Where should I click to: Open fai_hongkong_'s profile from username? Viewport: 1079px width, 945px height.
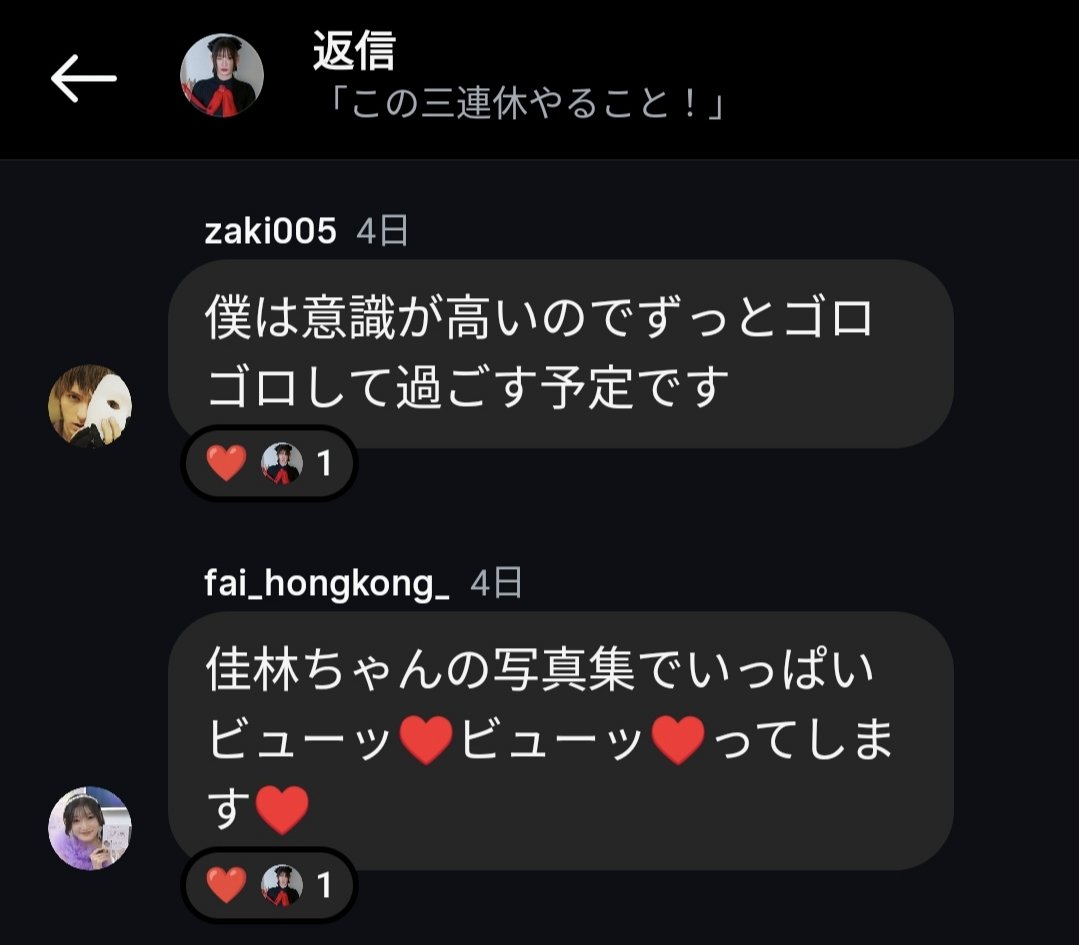click(326, 584)
